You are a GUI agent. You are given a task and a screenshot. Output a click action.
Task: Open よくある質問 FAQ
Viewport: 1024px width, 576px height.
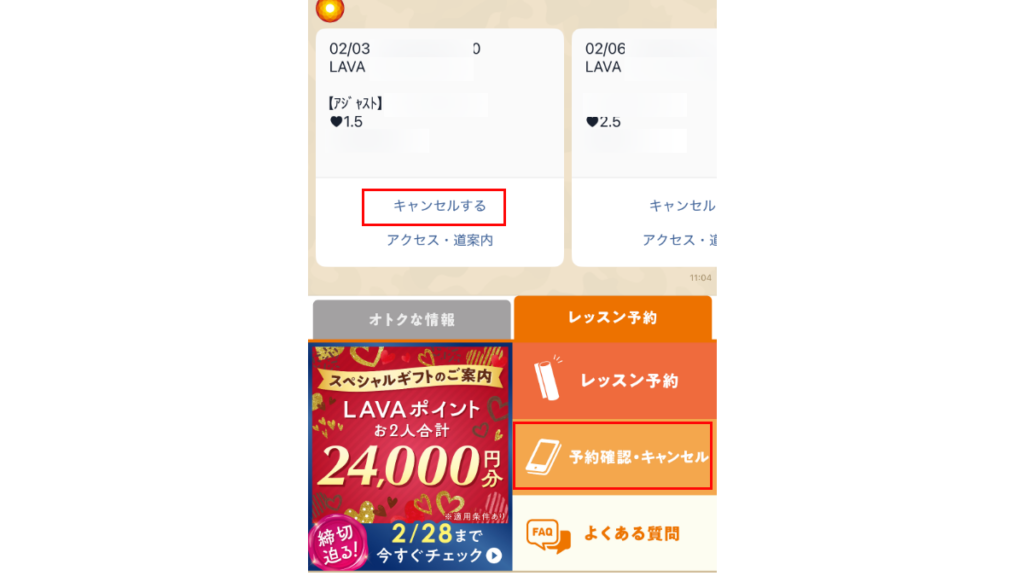(614, 534)
